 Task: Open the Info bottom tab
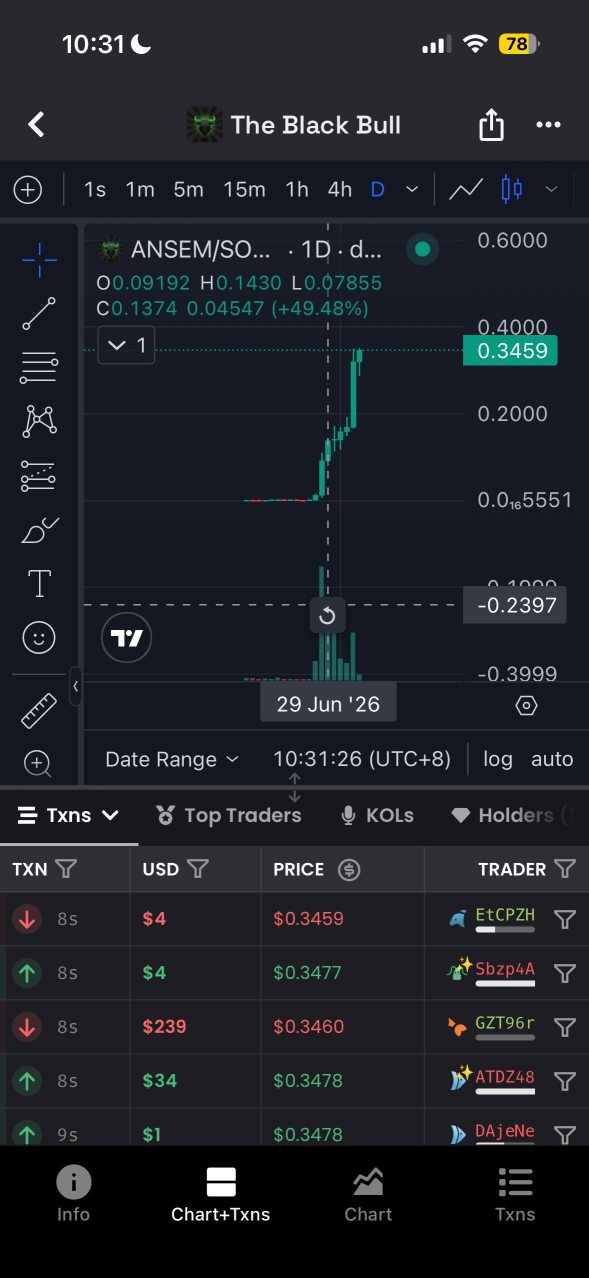(73, 1195)
